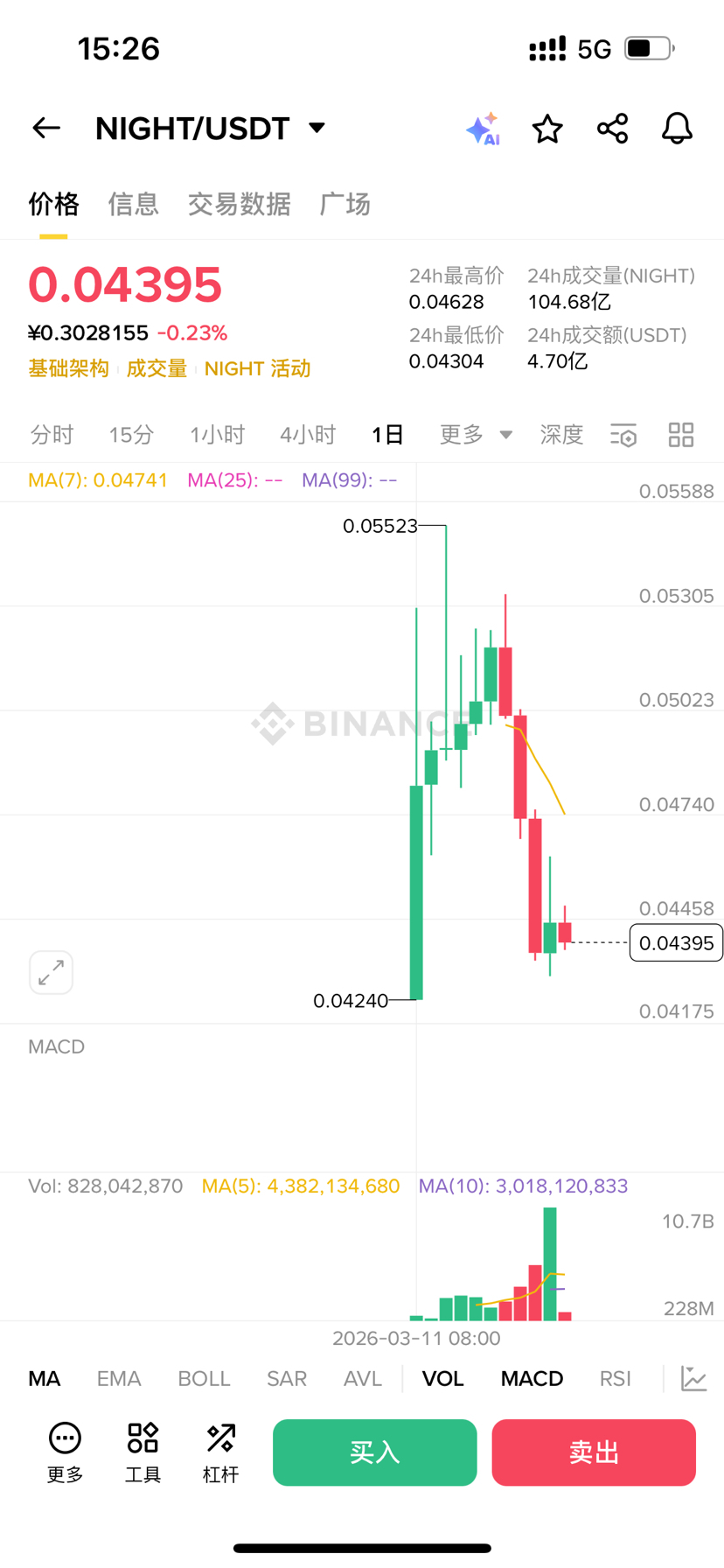Image resolution: width=724 pixels, height=1568 pixels.
Task: Tap the 卖出 sell button
Action: pos(594,1452)
